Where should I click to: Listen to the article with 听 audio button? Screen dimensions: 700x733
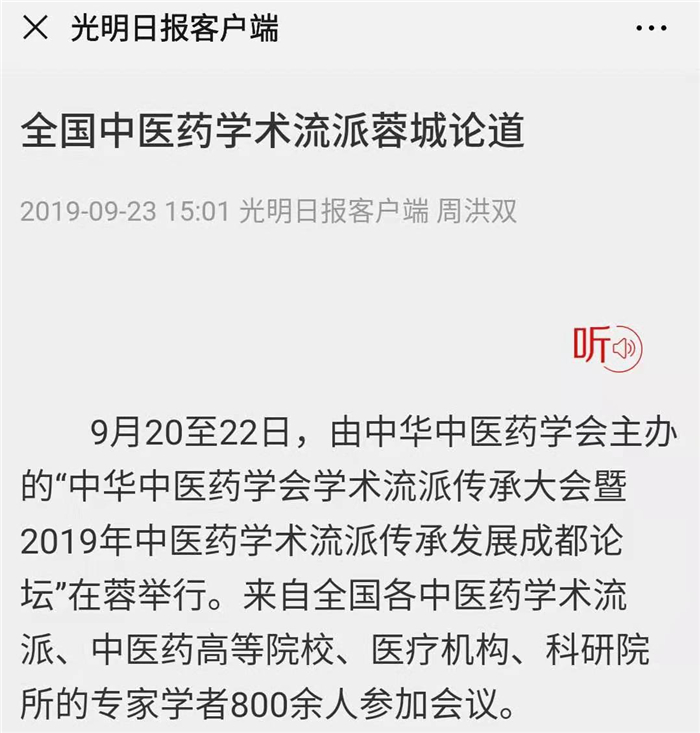tap(607, 347)
